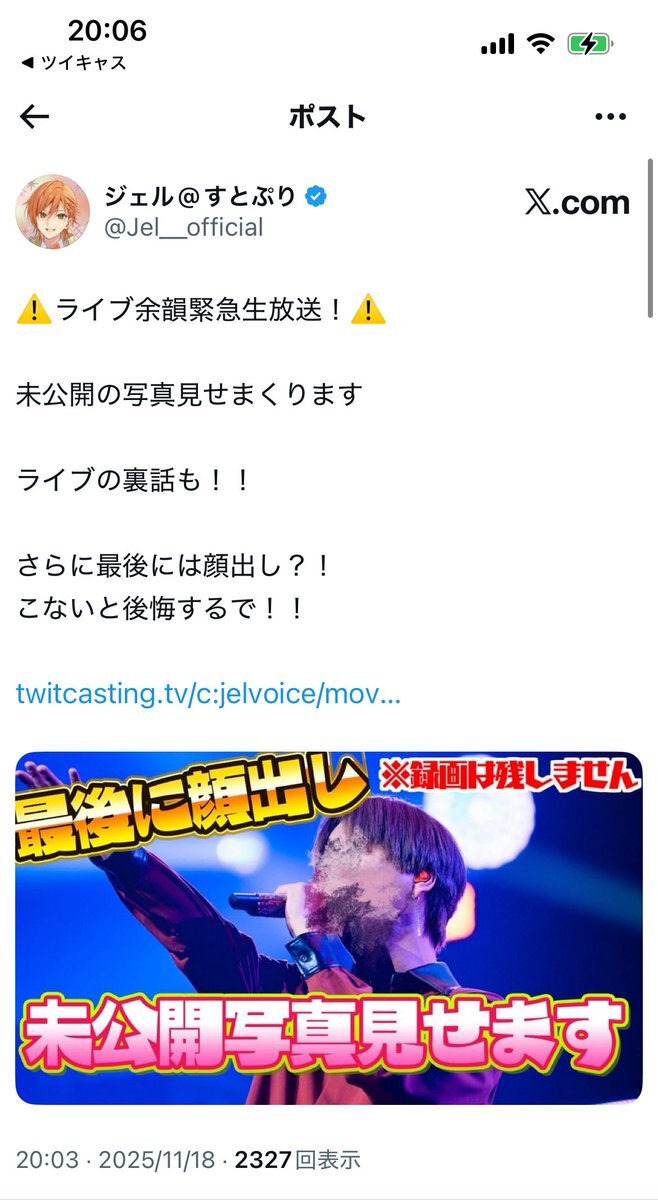The image size is (658, 1200).
Task: View the @Jel__official account handle
Action: (x=183, y=227)
